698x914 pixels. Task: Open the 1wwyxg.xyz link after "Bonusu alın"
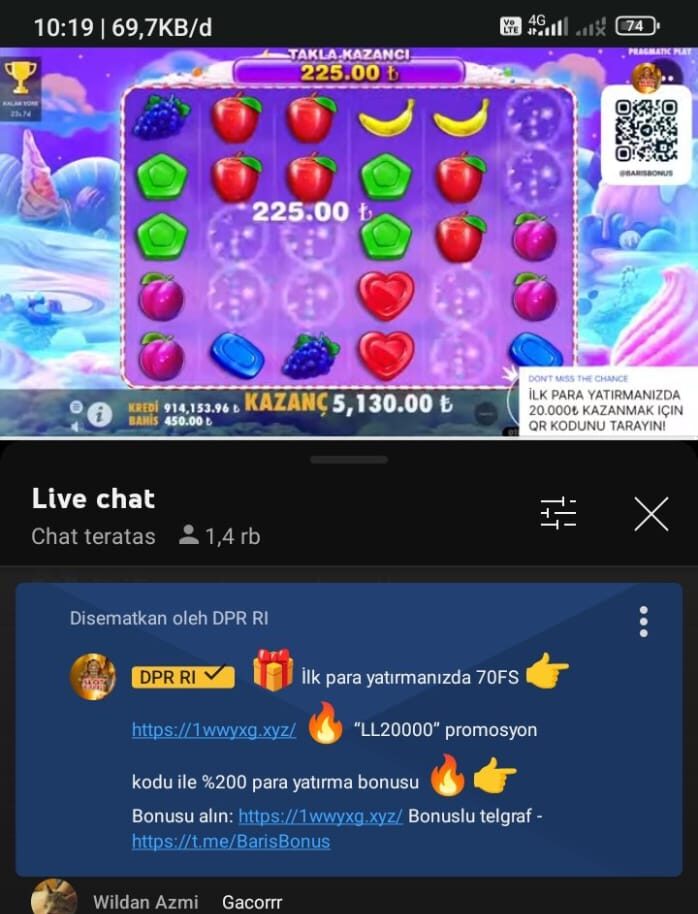point(321,815)
